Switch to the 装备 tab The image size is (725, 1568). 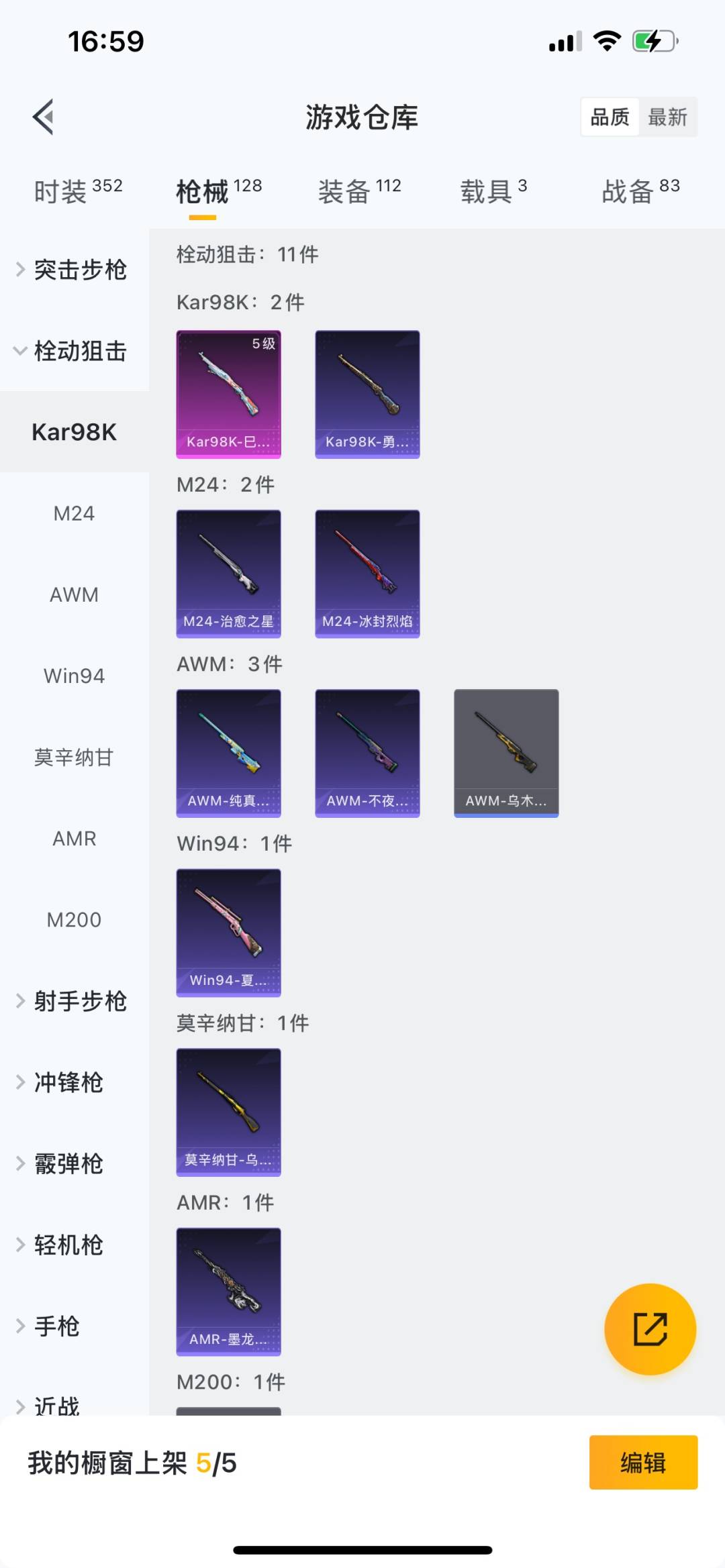pos(359,191)
